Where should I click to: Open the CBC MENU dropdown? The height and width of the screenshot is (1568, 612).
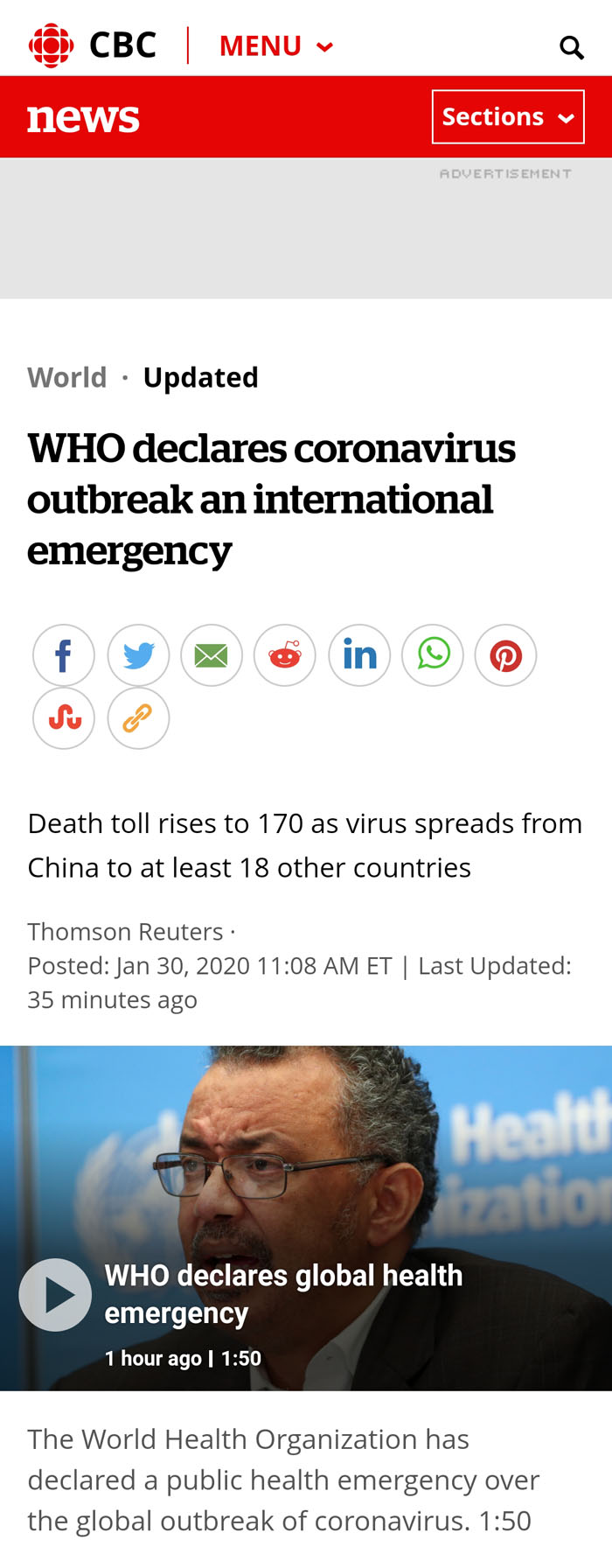(275, 45)
